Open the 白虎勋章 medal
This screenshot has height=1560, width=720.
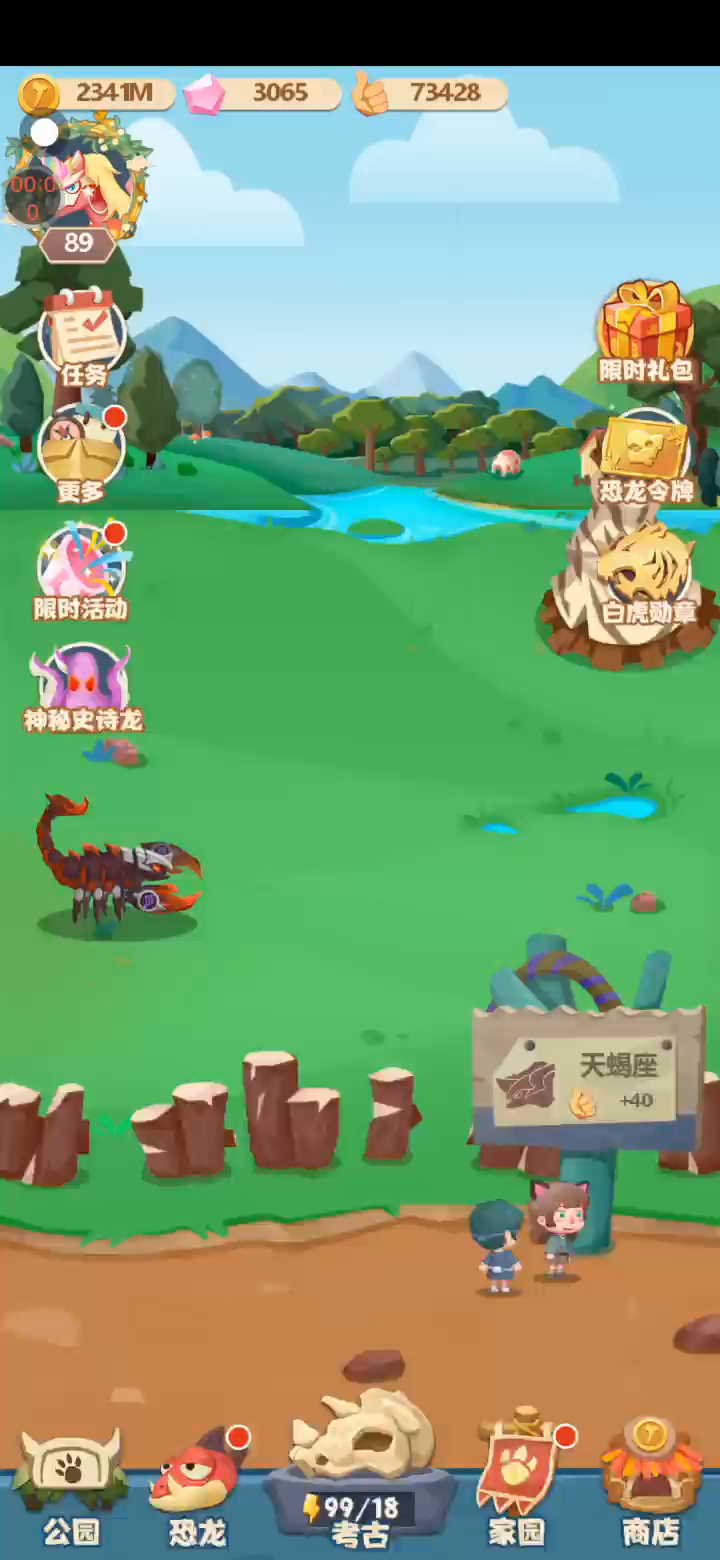click(x=647, y=575)
